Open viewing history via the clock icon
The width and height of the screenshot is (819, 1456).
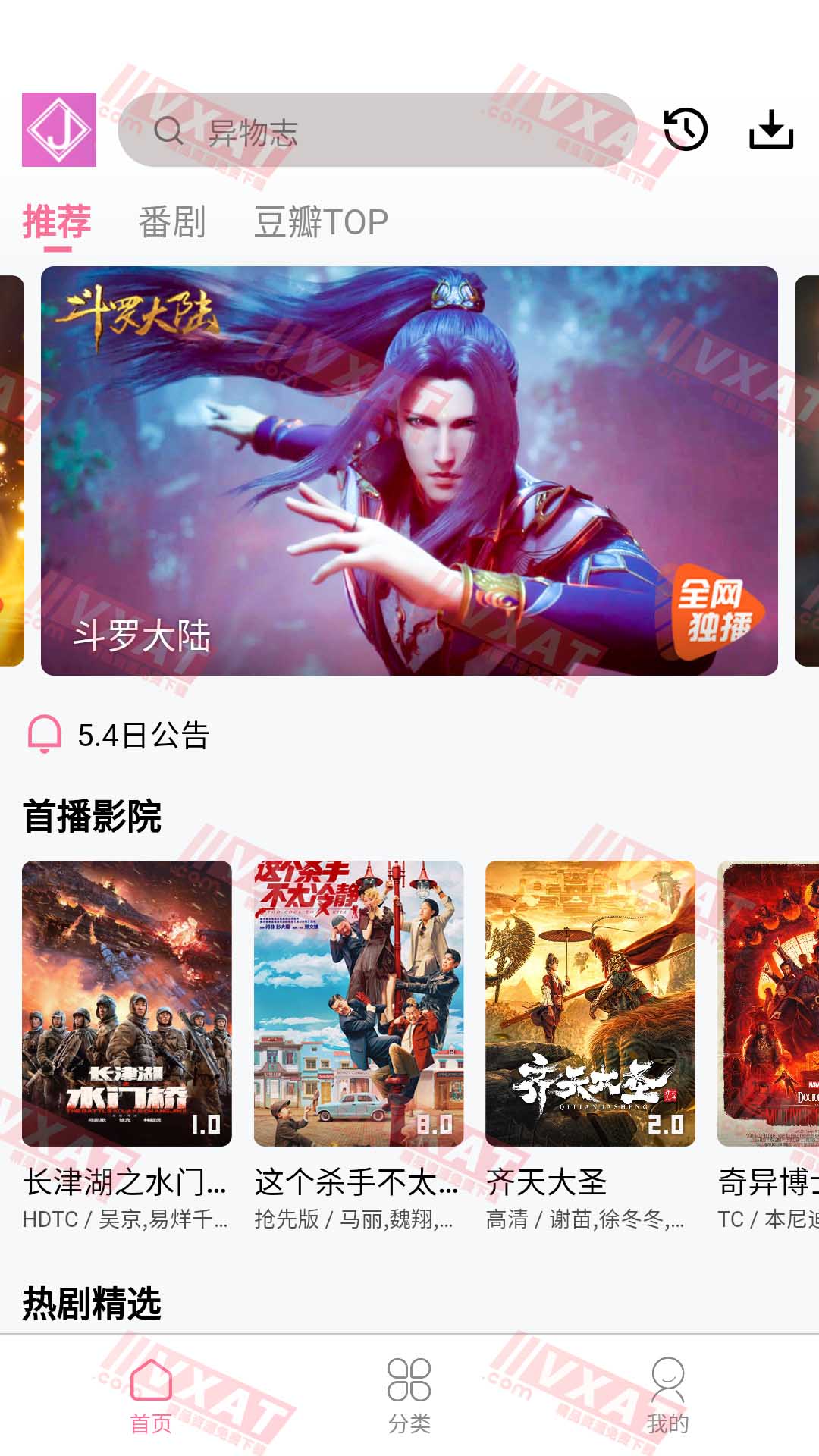click(686, 129)
